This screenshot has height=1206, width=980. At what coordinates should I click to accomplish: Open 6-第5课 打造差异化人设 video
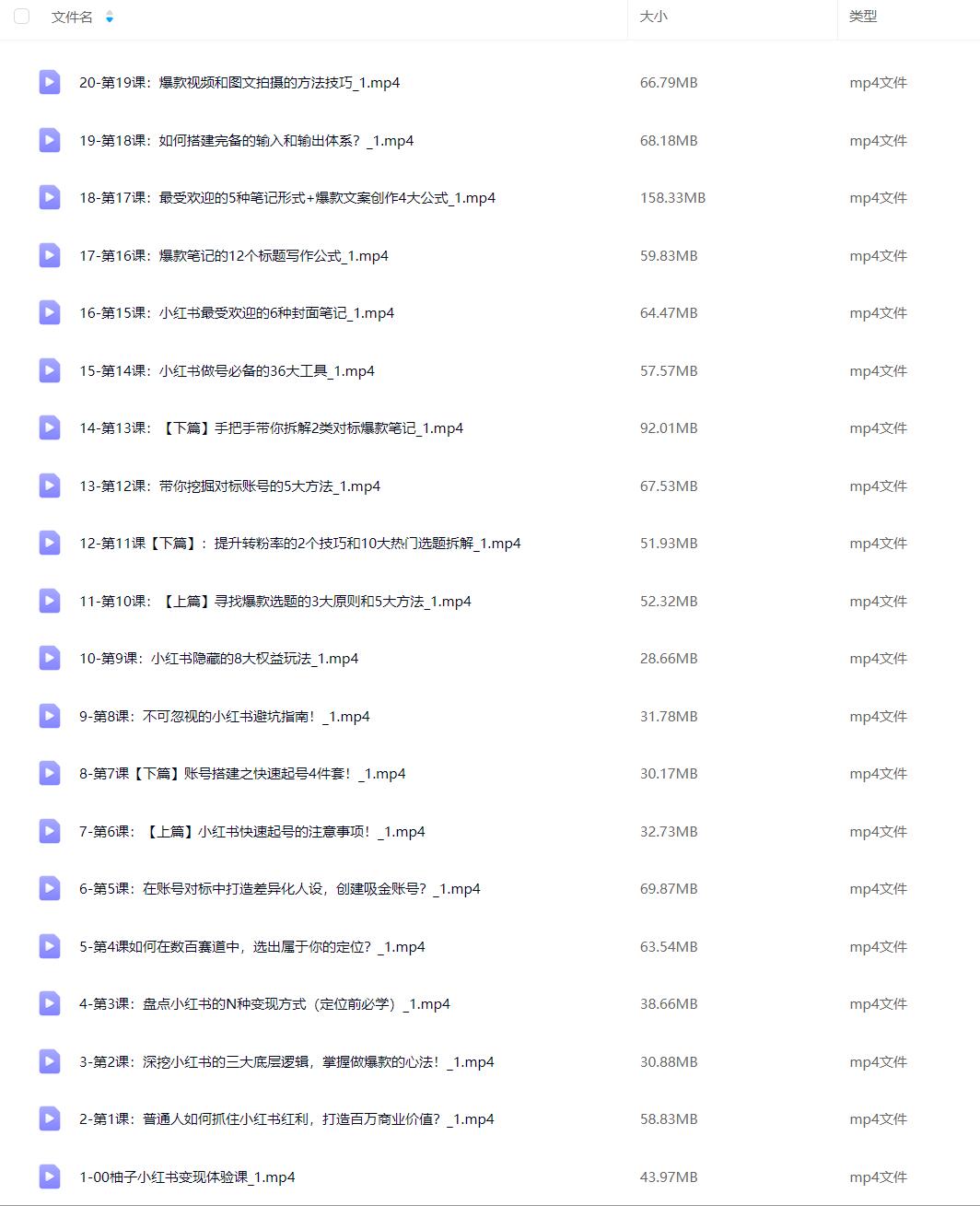(x=279, y=889)
